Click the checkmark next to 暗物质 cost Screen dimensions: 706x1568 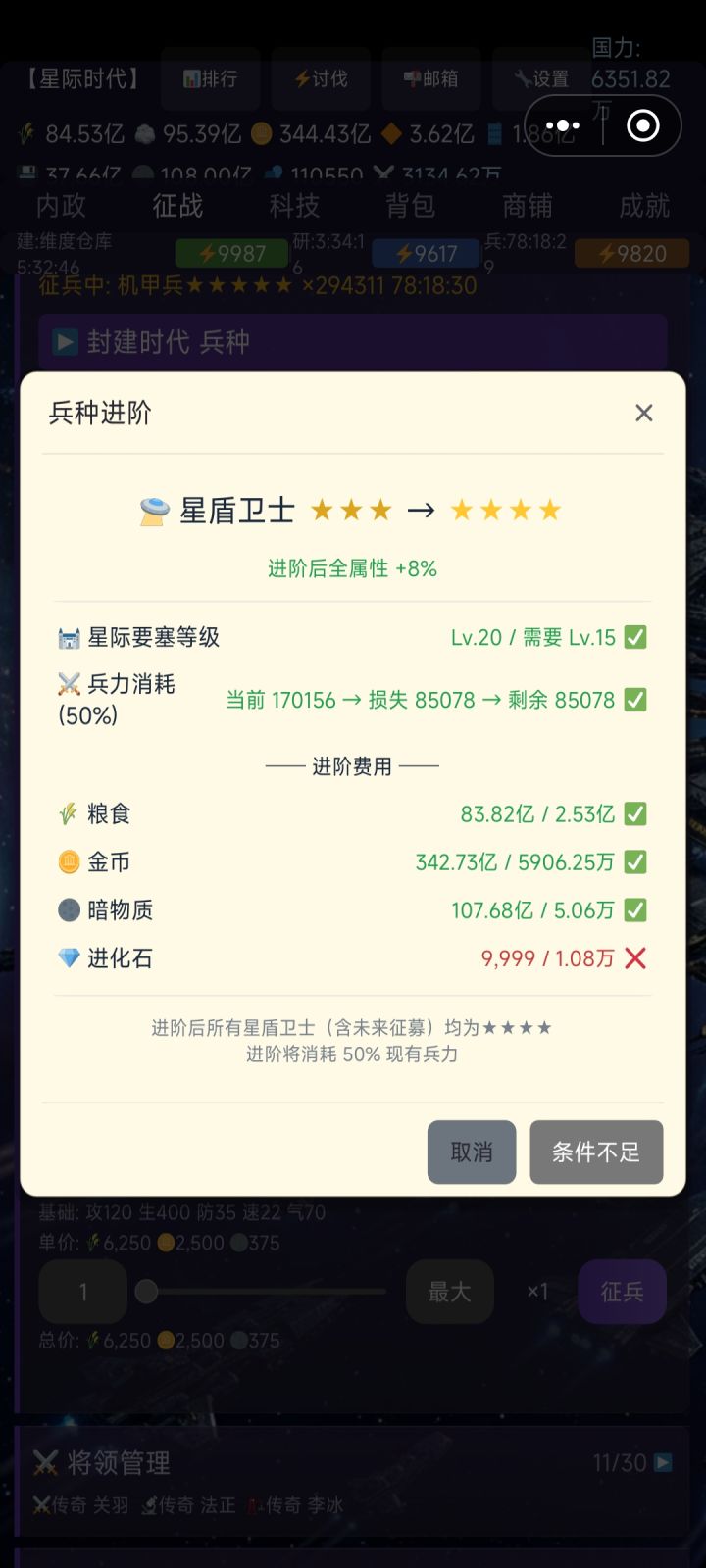[635, 909]
